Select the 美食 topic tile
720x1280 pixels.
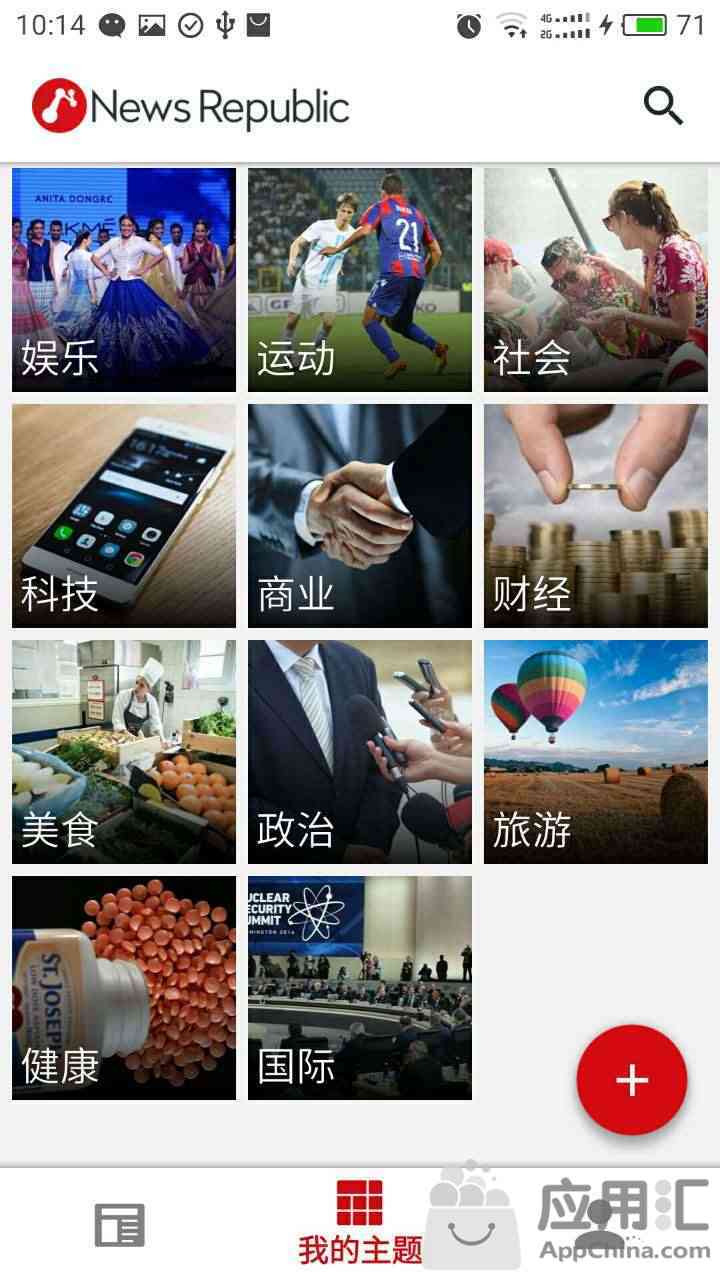tap(124, 752)
